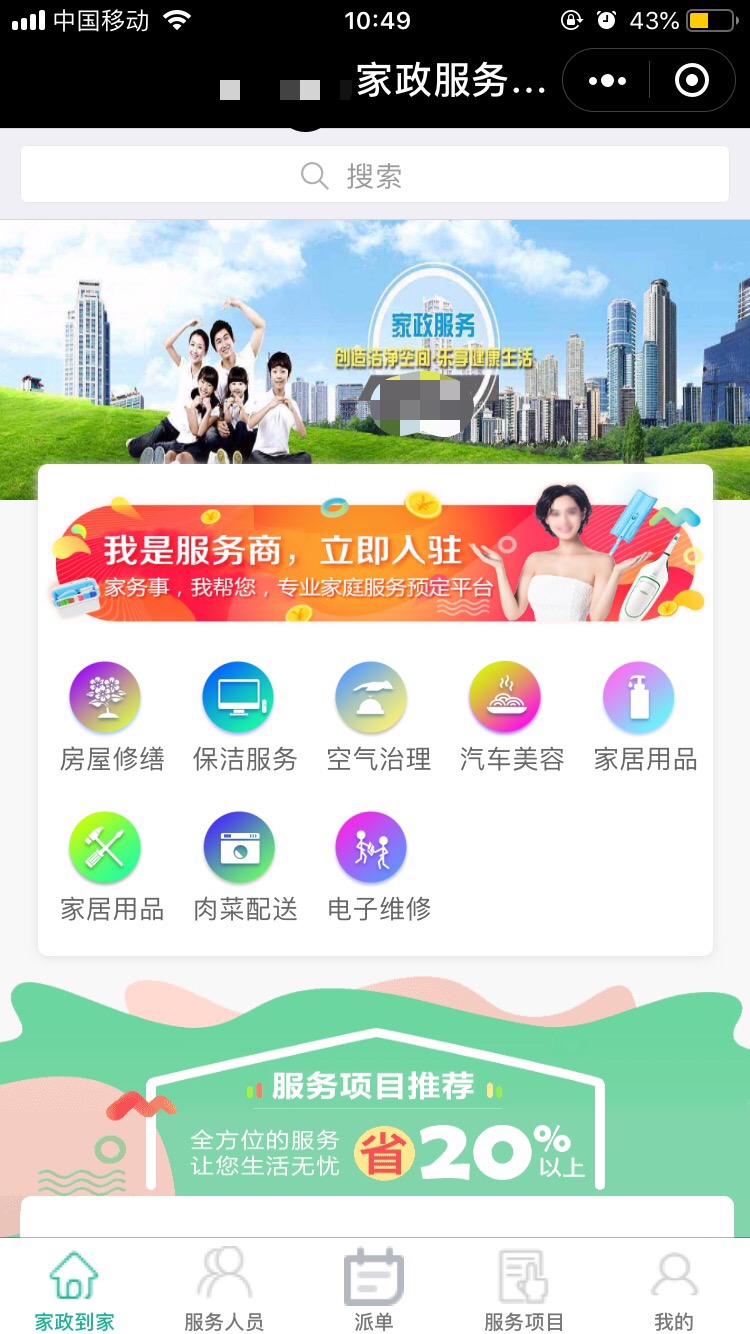Switch to the 服务人员 tab
Screen dimensions: 750x1334
click(x=224, y=1288)
